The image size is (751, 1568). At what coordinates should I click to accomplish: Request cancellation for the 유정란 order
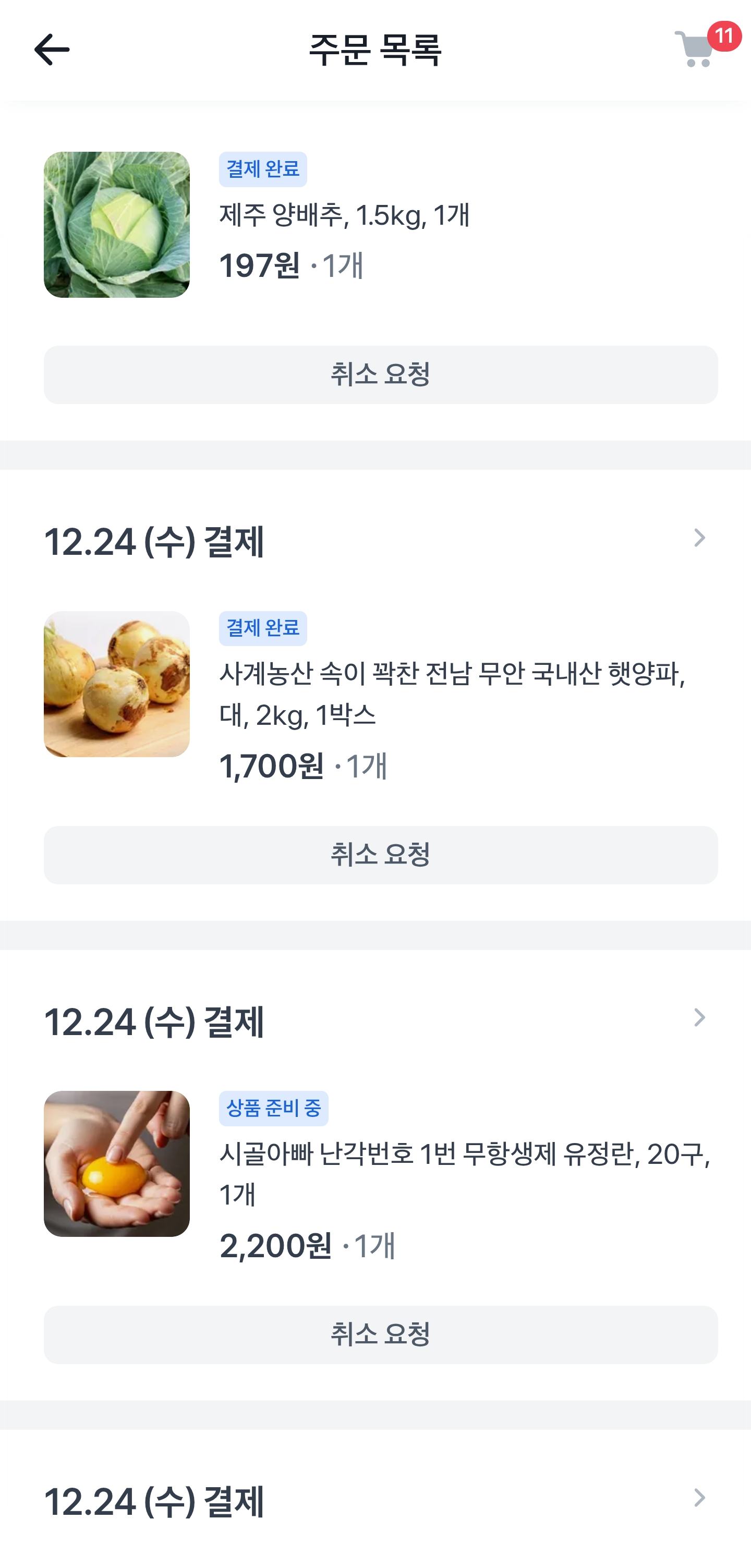pos(380,1335)
